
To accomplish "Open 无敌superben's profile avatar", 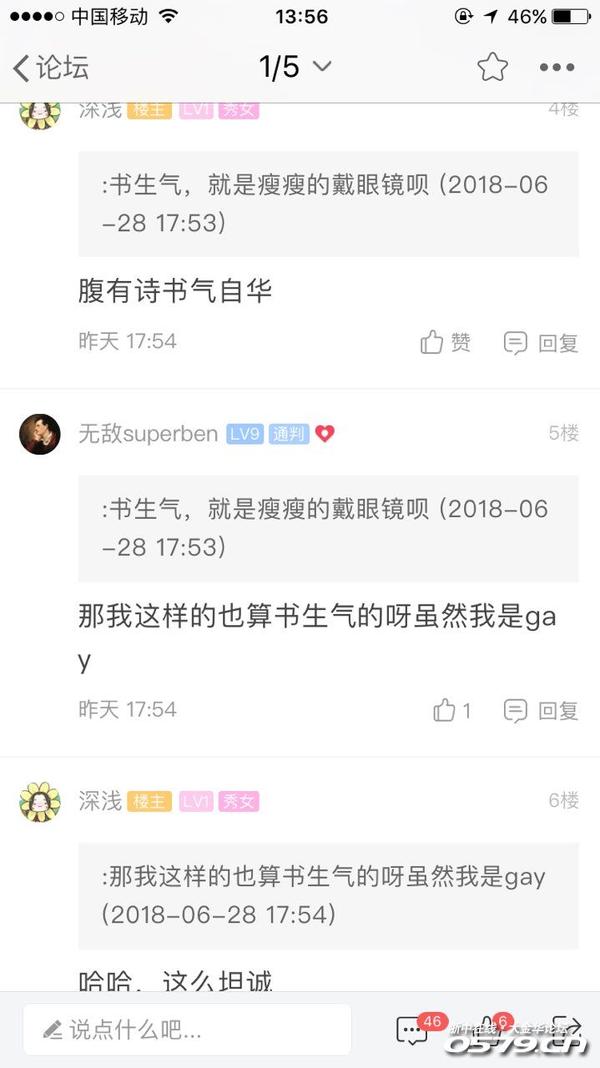I will (40, 433).
